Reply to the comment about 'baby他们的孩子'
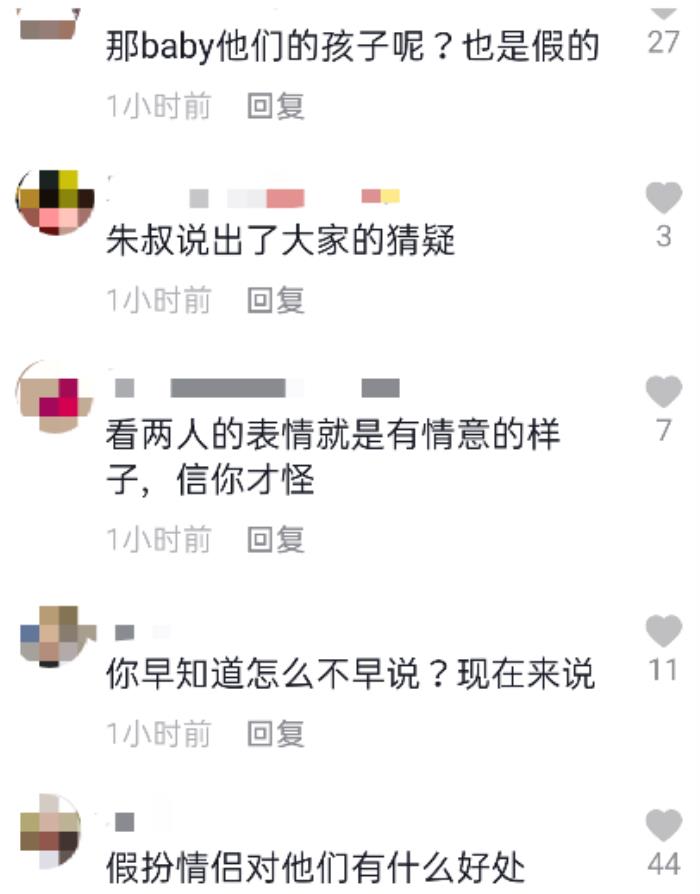The image size is (700, 894). point(276,105)
